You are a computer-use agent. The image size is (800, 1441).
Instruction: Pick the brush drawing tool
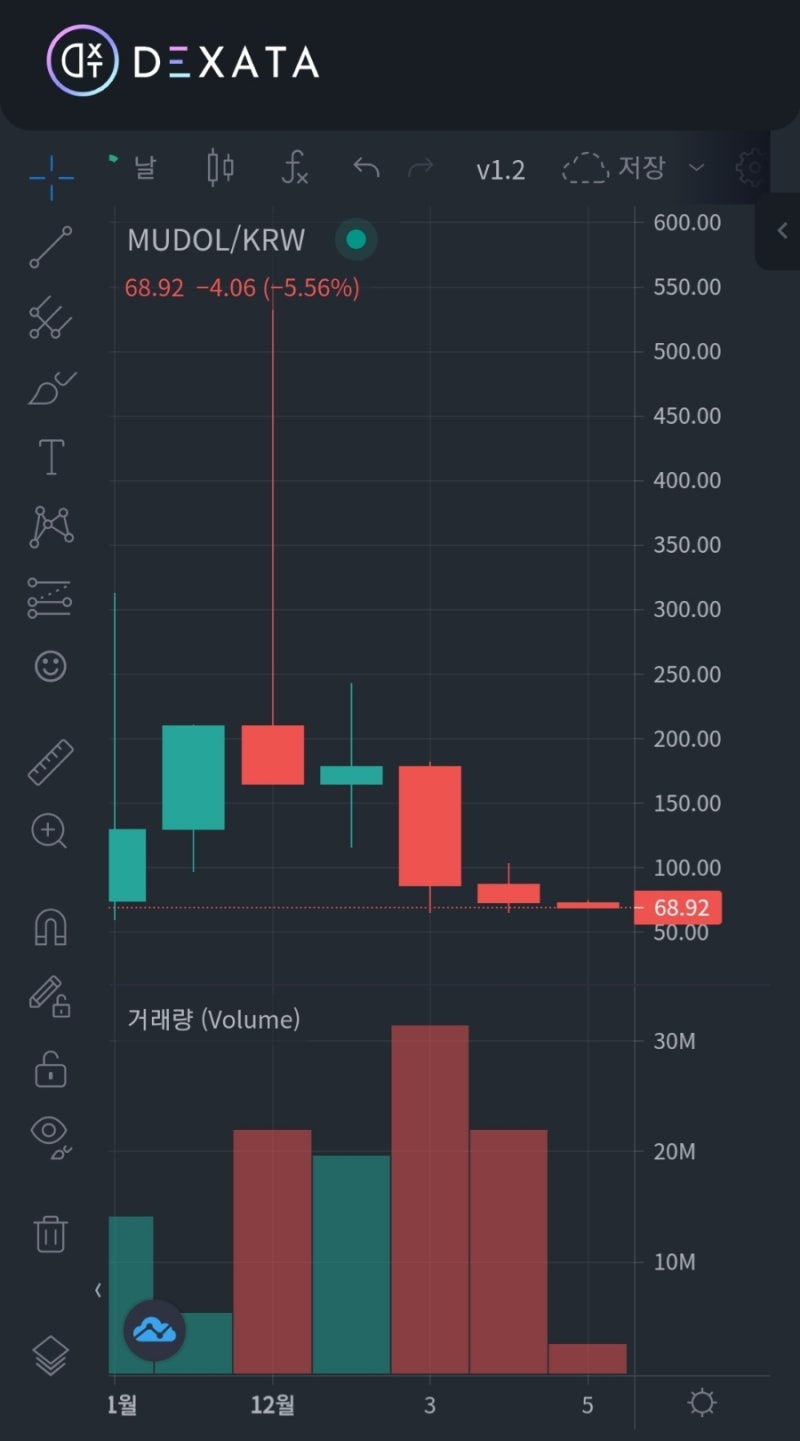tap(51, 388)
